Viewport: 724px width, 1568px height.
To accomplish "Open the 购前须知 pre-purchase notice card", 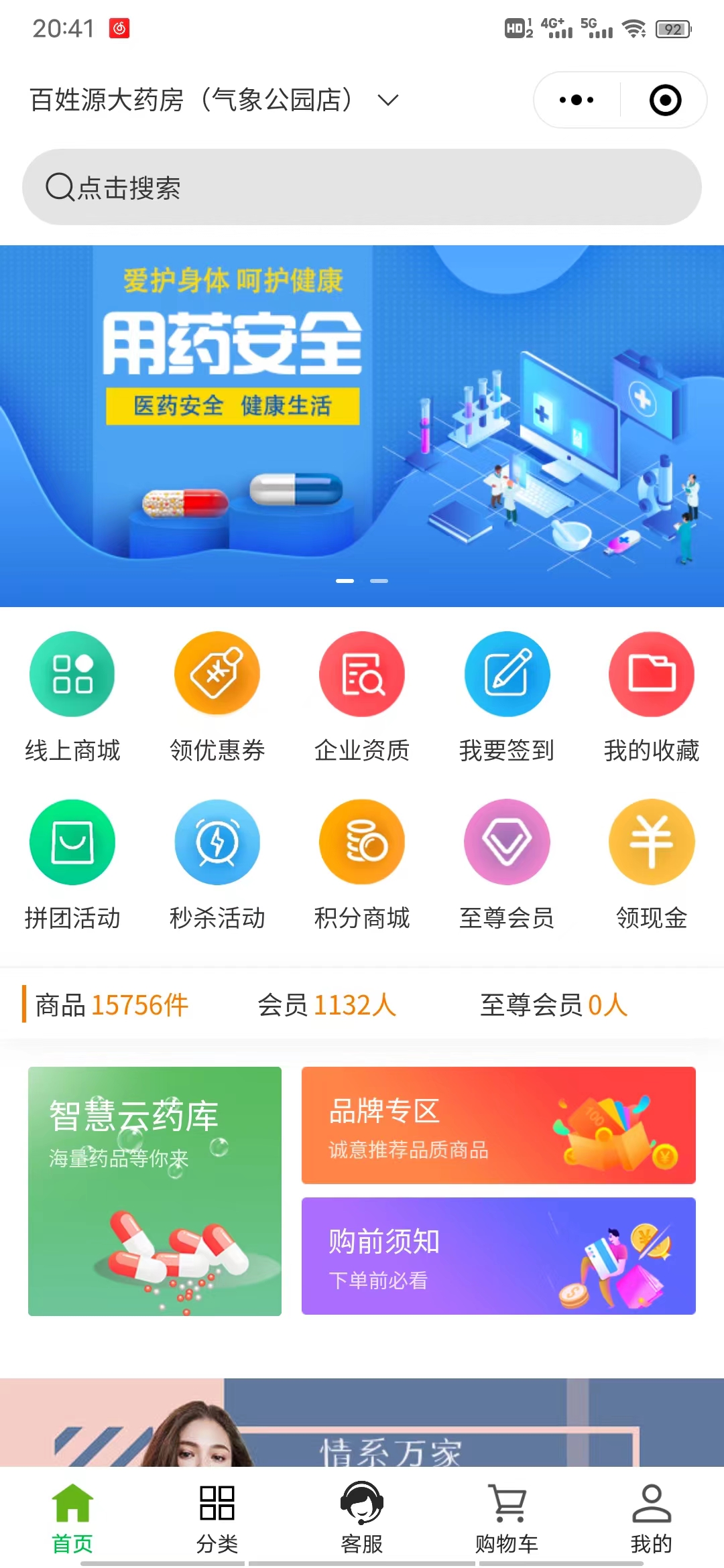I will click(x=499, y=1256).
